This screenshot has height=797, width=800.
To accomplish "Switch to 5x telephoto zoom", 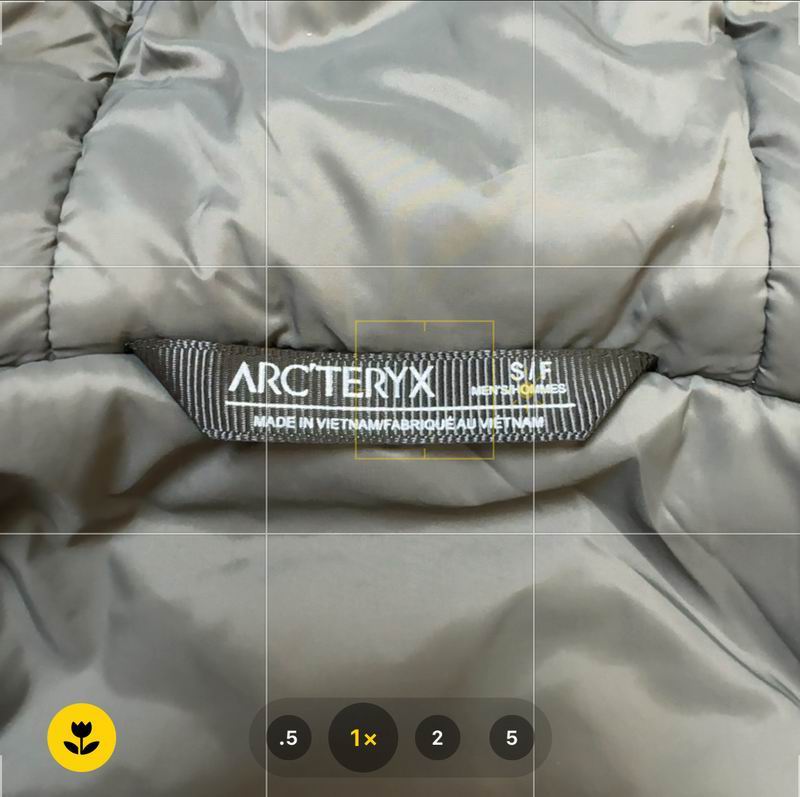I will (511, 739).
